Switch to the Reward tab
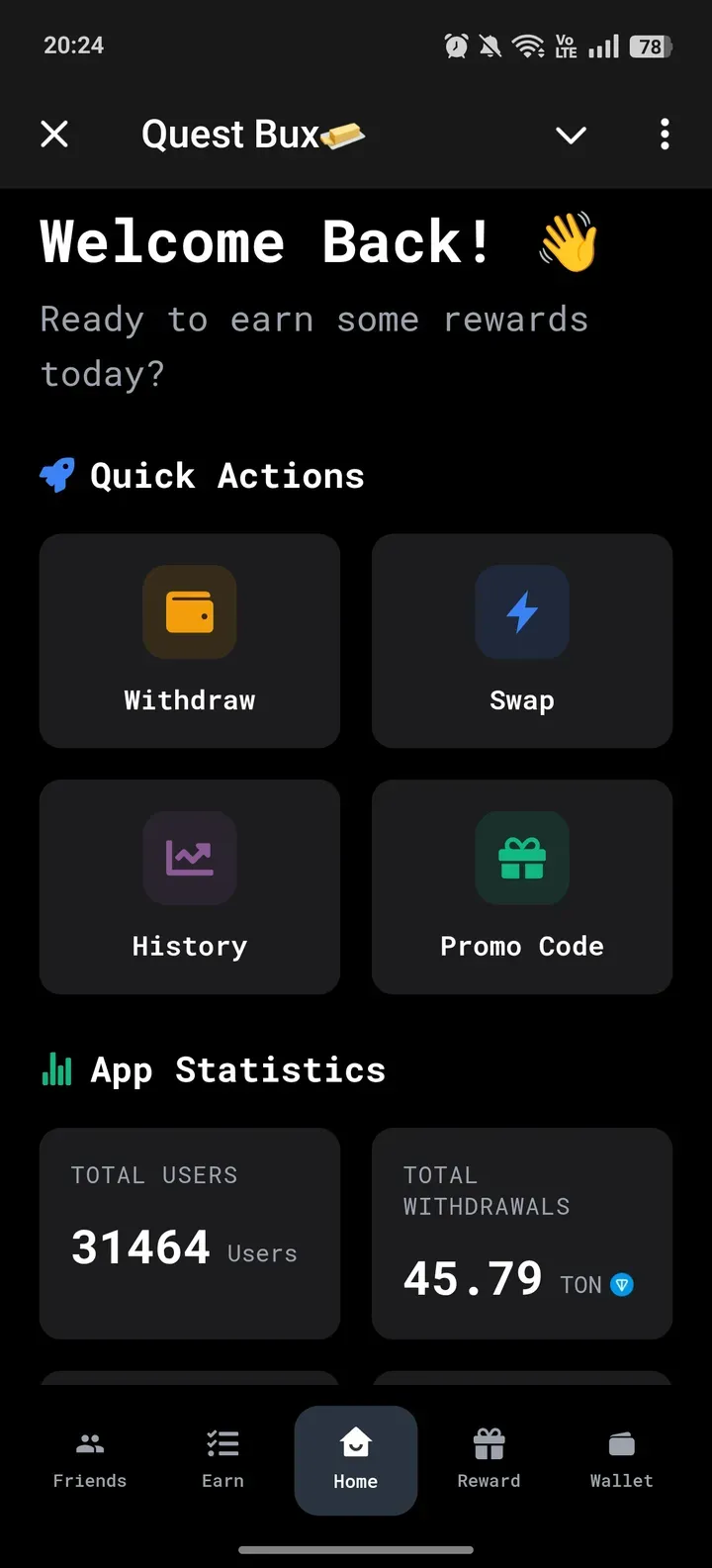Image resolution: width=712 pixels, height=1568 pixels. [489, 1459]
